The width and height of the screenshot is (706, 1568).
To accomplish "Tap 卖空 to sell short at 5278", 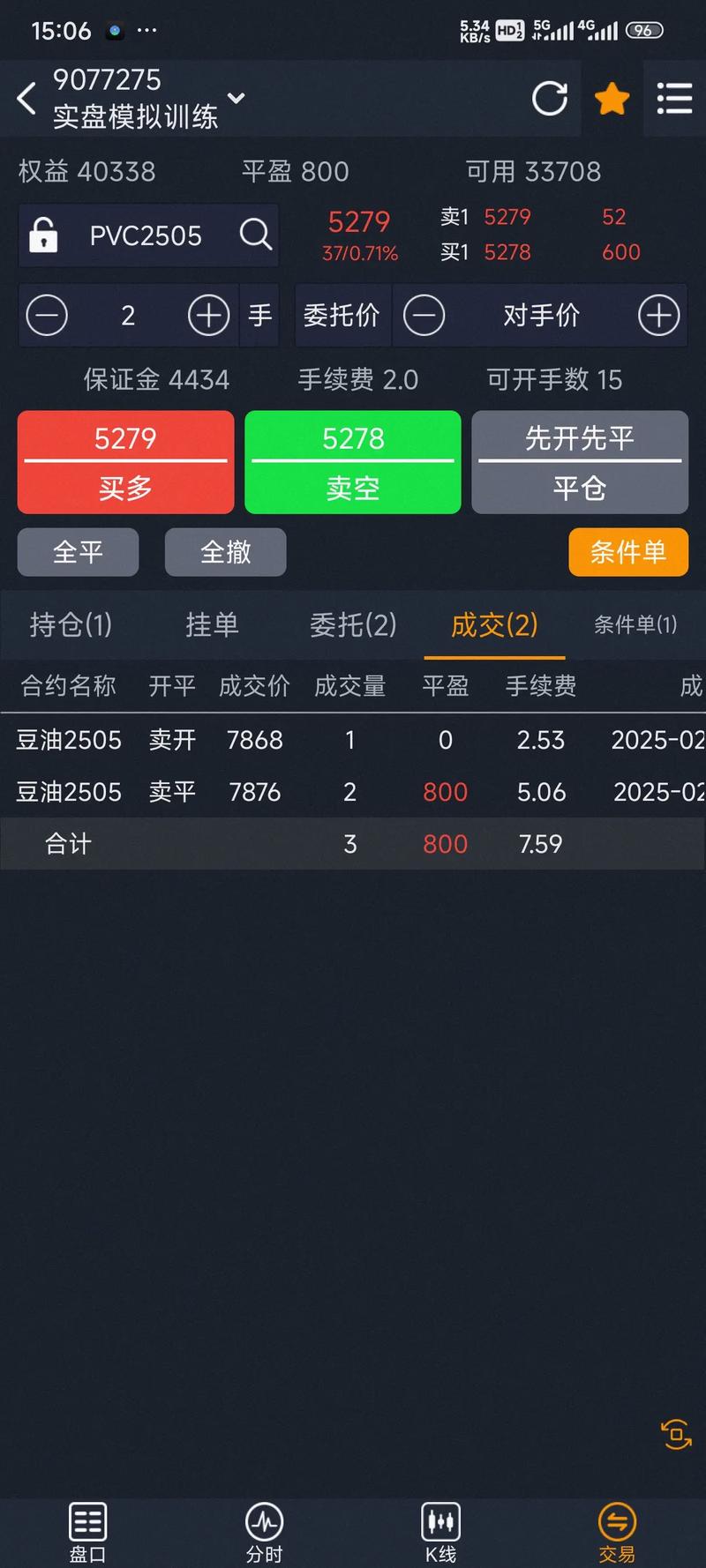I will (352, 462).
